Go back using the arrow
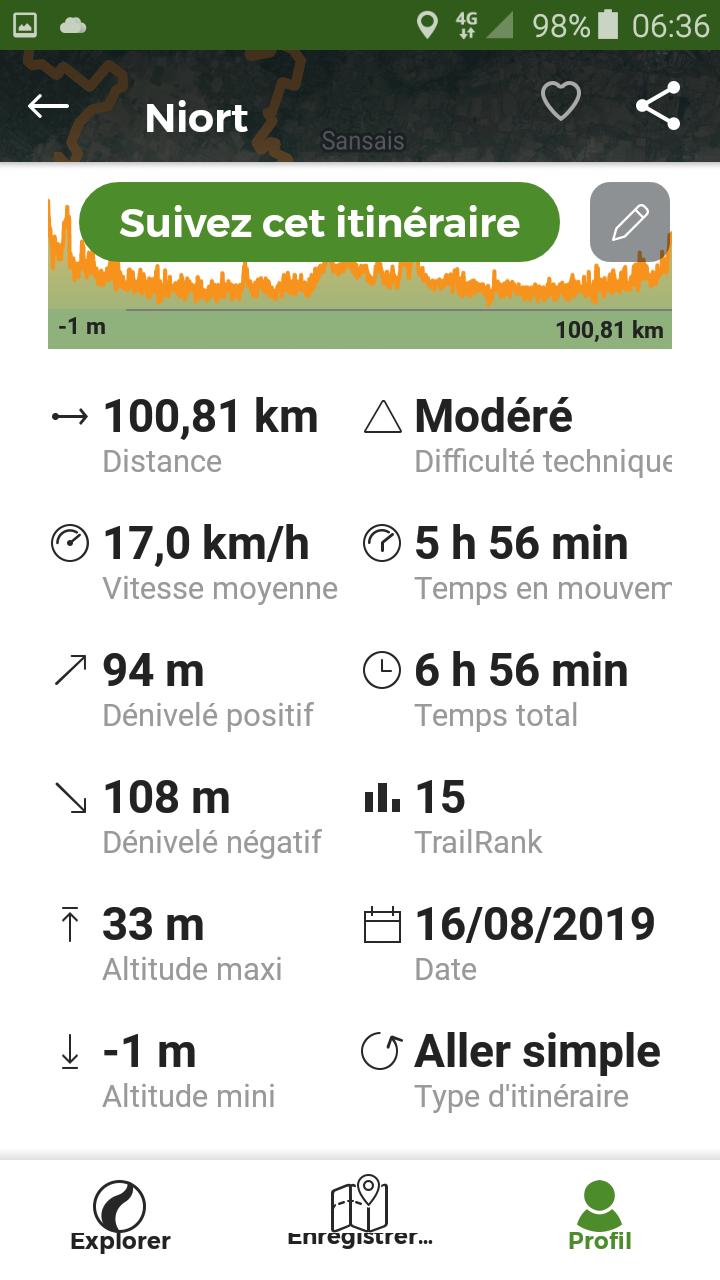The image size is (720, 1280). (48, 106)
